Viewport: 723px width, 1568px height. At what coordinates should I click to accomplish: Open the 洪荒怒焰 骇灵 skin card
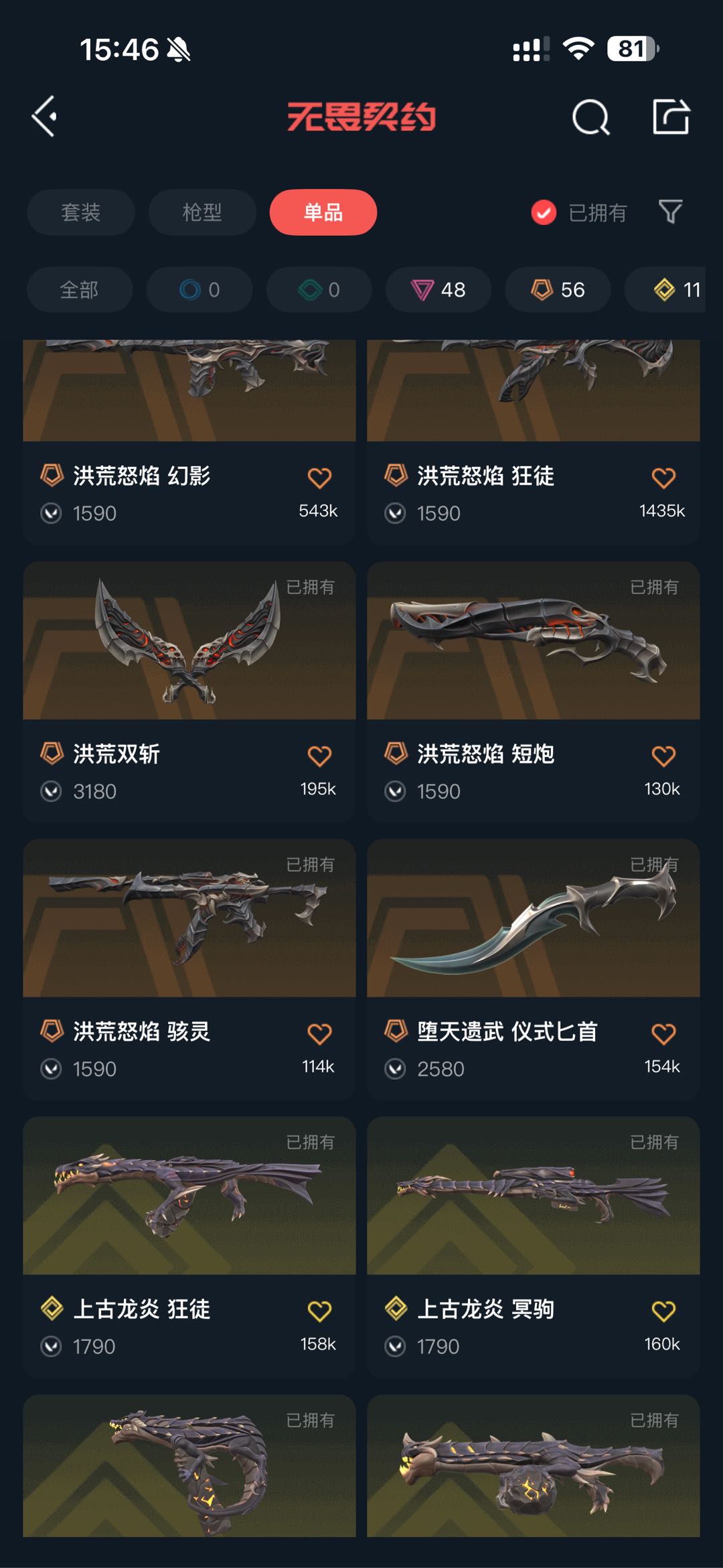click(x=189, y=968)
